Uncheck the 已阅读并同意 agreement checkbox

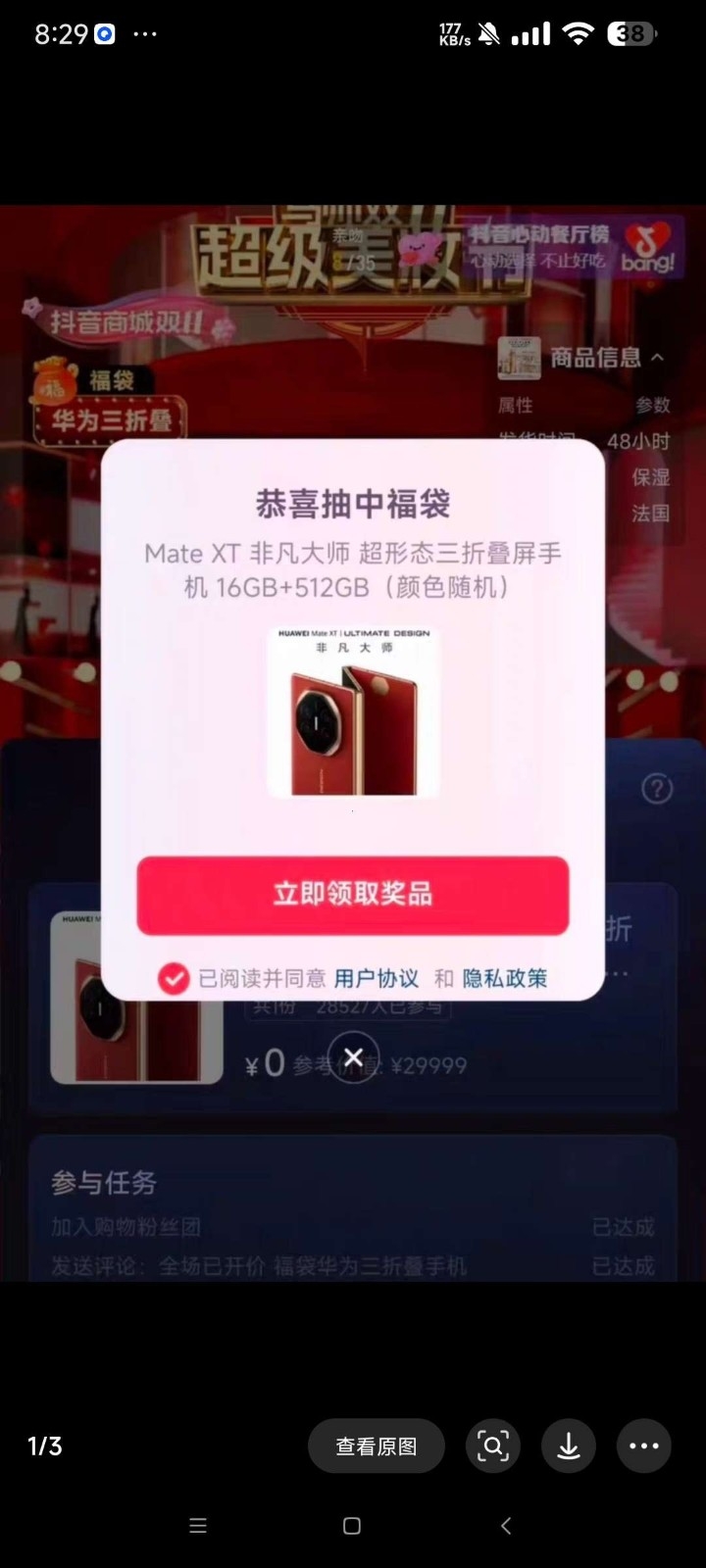(173, 978)
